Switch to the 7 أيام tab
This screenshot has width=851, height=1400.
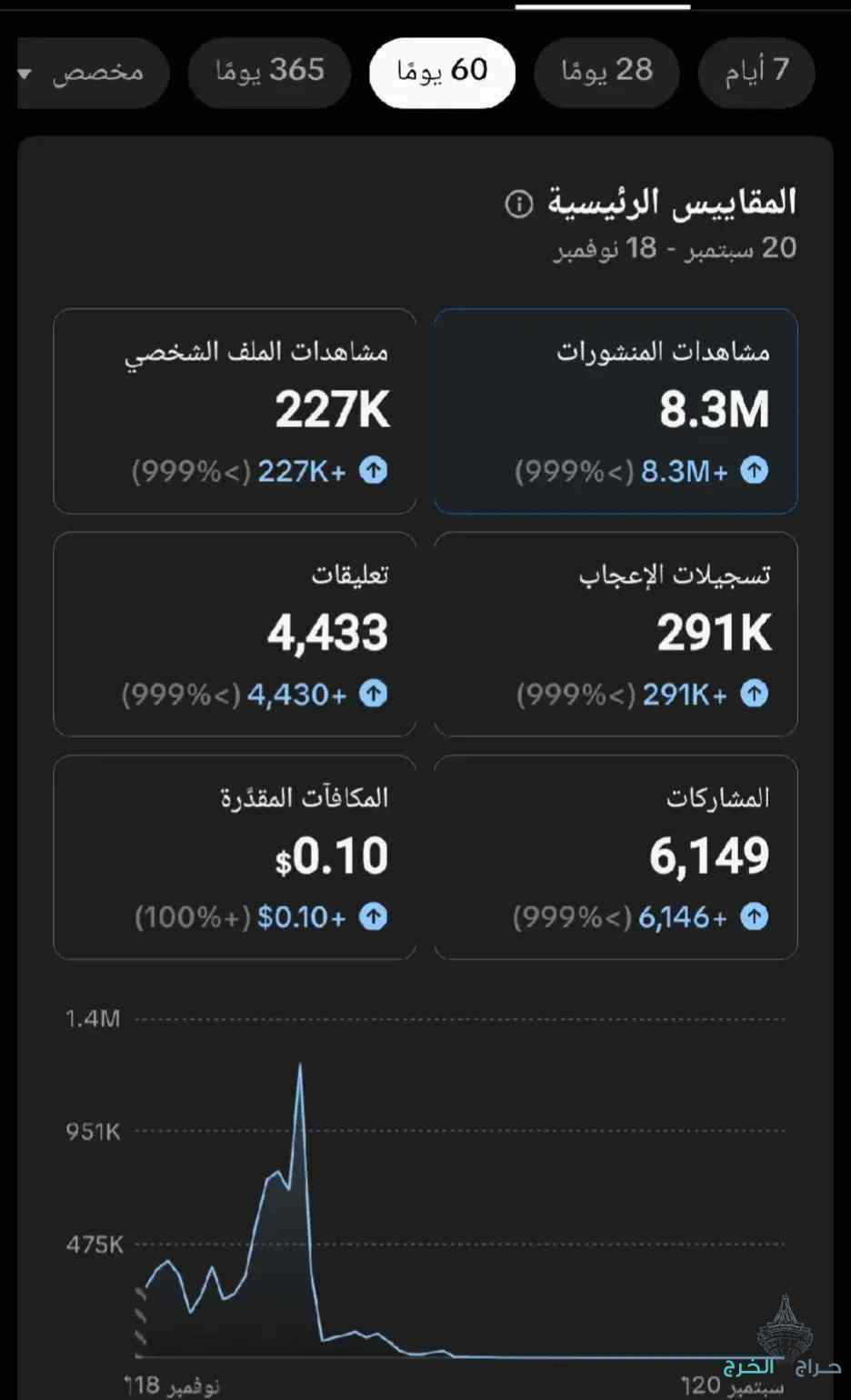click(756, 74)
